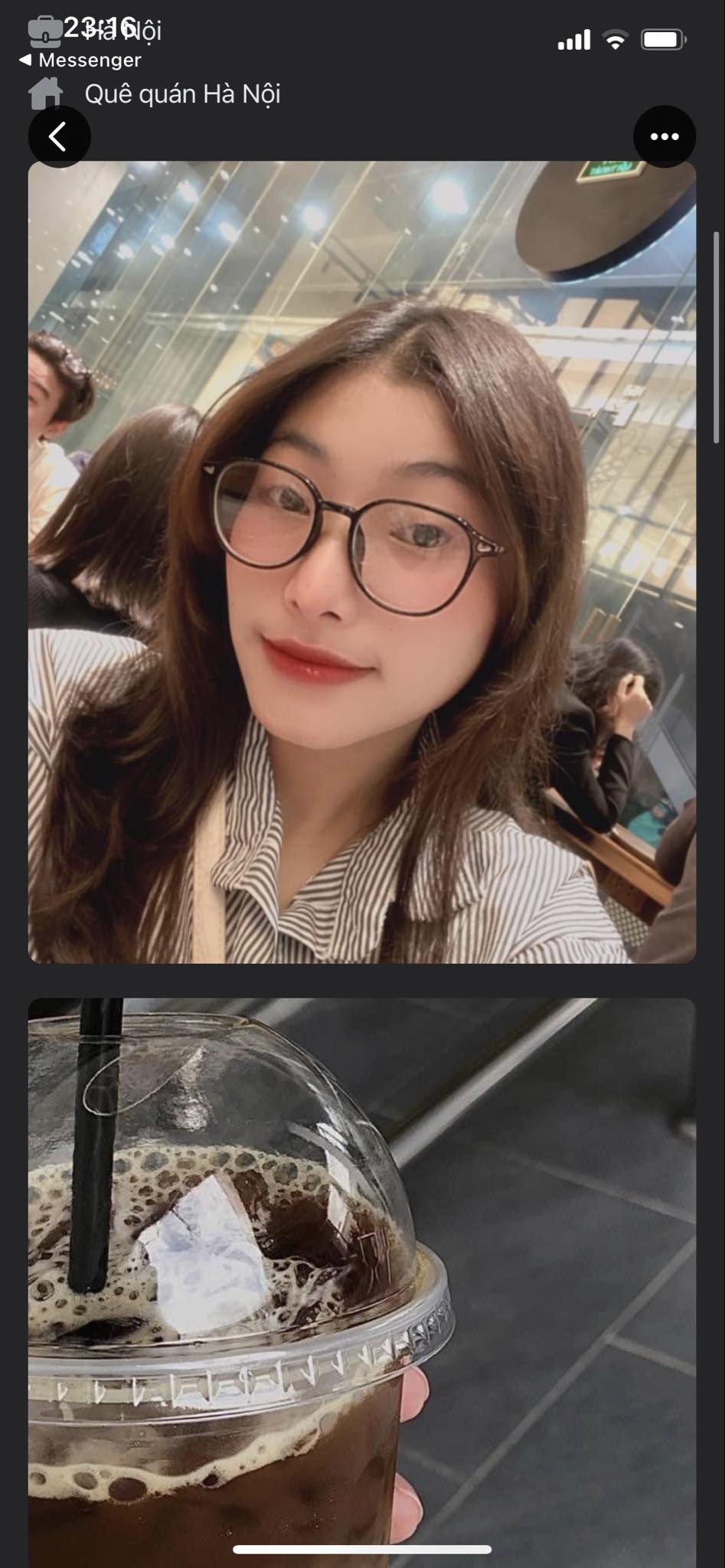This screenshot has width=725, height=1568.
Task: View the iced coffee cup photo
Action: click(361, 1281)
